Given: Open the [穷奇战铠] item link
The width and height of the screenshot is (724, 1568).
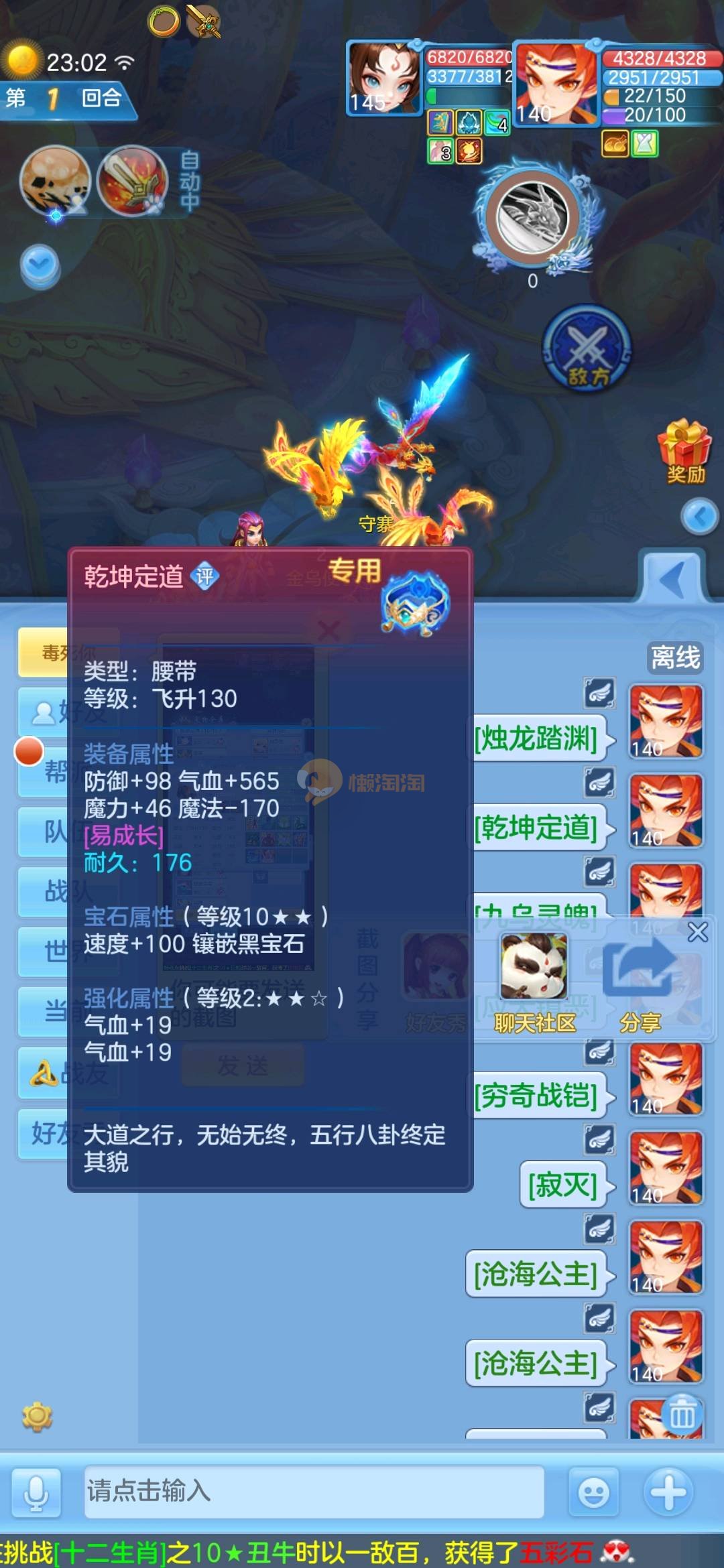Looking at the screenshot, I should (x=536, y=1096).
